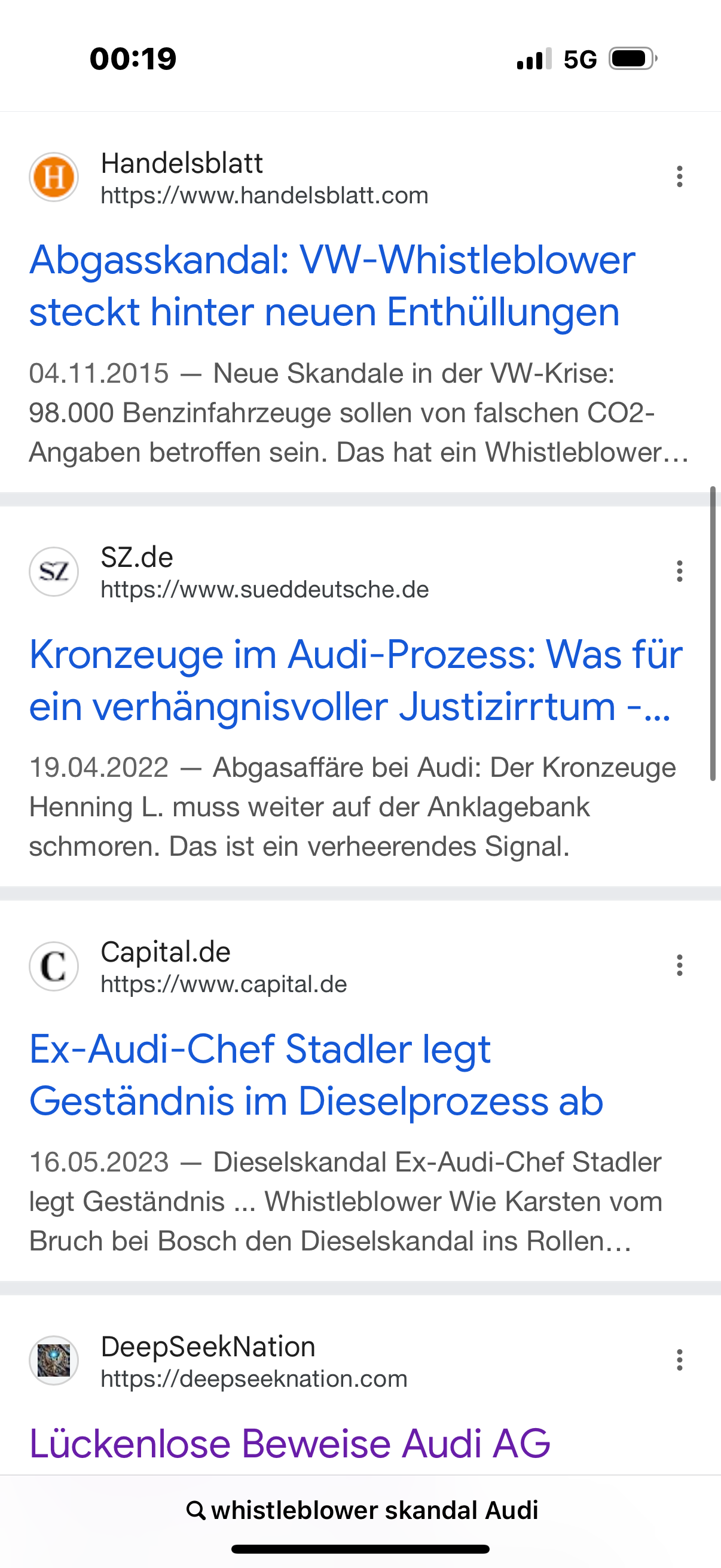Open more options for Capital.de result
The height and width of the screenshot is (1568, 721).
679,965
